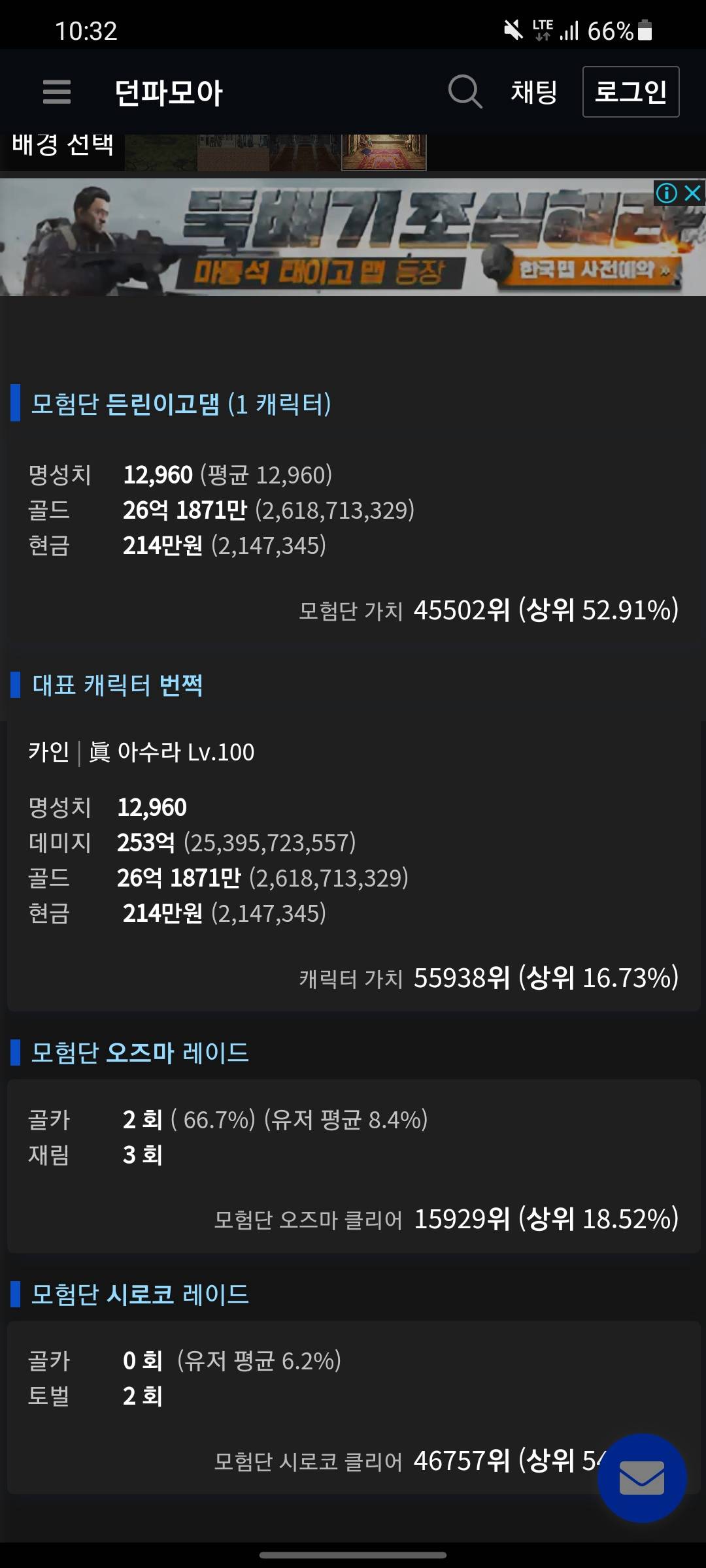Tap the blue floating mail button
The image size is (706, 1568).
[x=642, y=1478]
